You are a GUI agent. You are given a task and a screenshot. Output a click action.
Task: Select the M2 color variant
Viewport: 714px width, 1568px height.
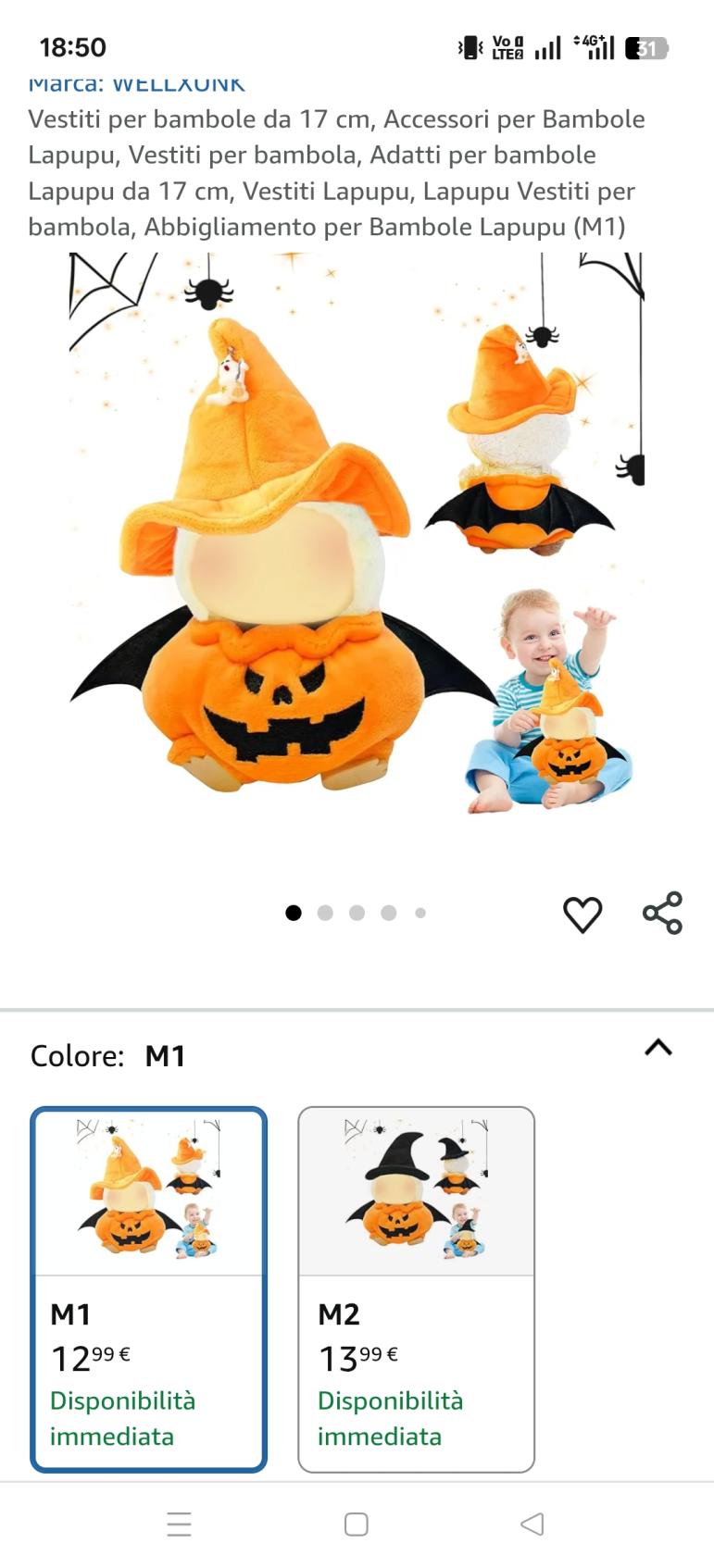[416, 1288]
